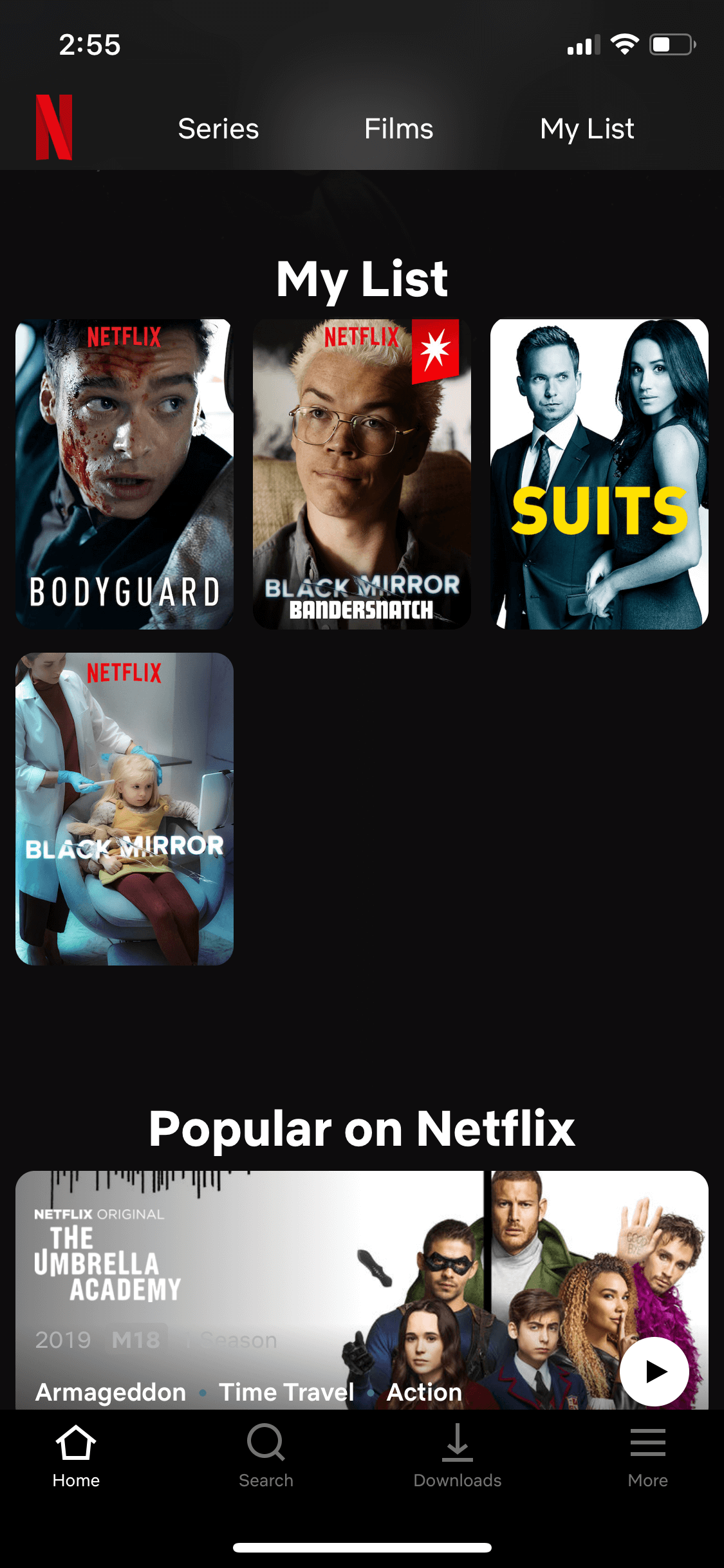
Task: Select the Suits poster
Action: coord(599,474)
